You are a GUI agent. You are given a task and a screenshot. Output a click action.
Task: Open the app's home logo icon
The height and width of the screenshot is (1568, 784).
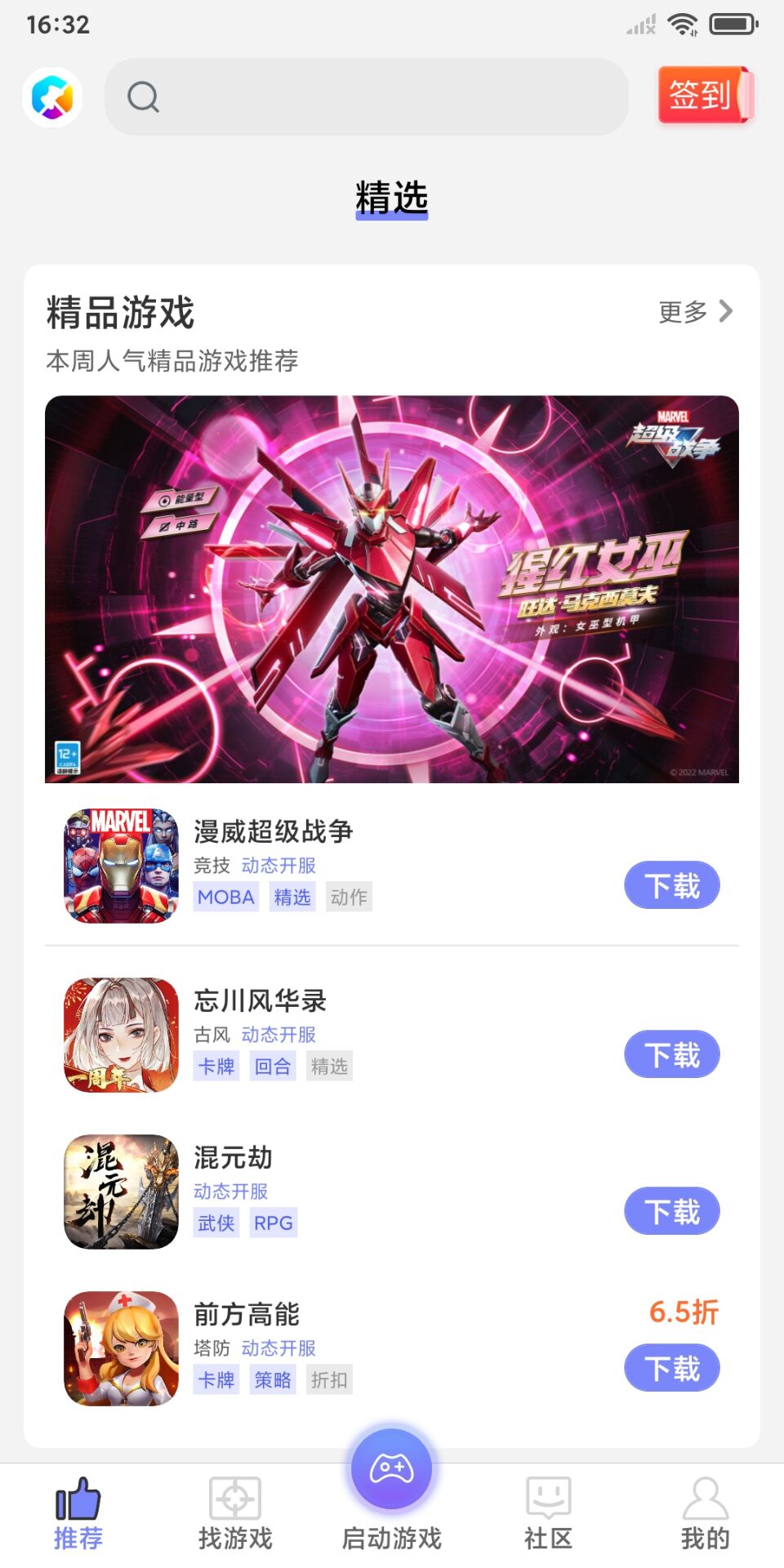click(51, 97)
